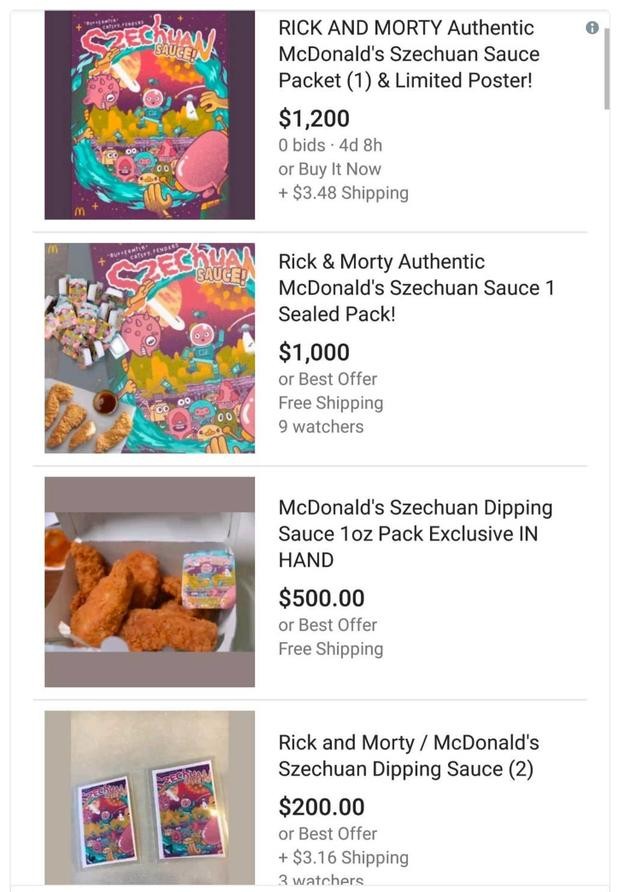Open the $500.00 Szechuan Dipping Sauce 1oz listing
This screenshot has width=620, height=892.
click(x=414, y=533)
